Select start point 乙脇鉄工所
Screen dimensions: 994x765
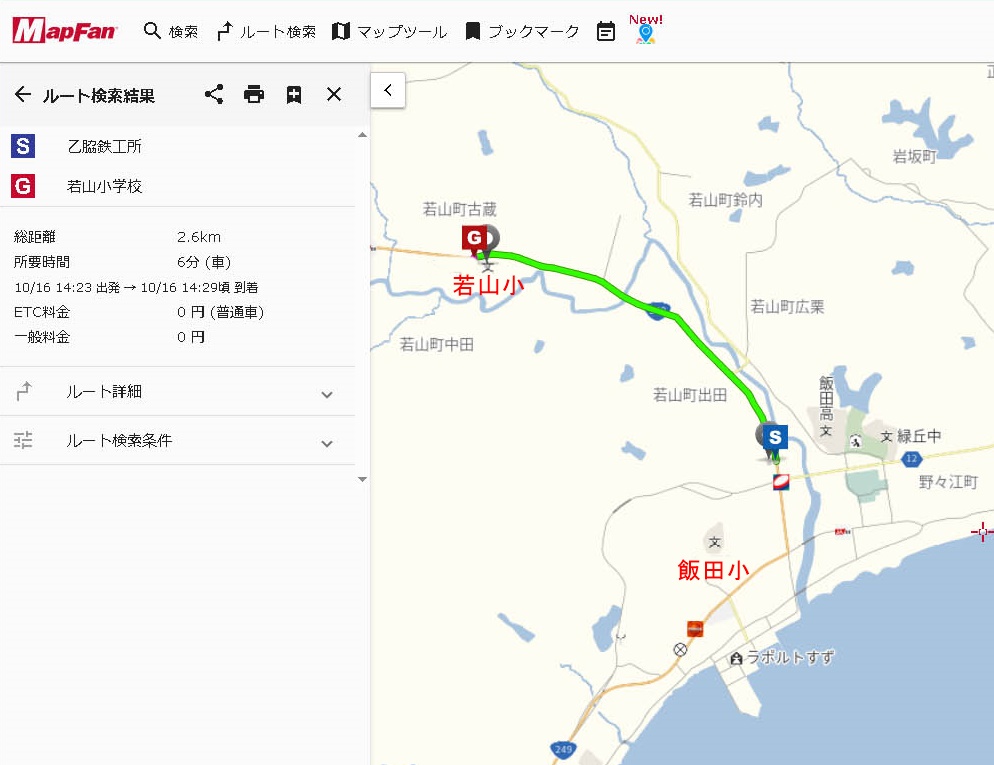coord(104,146)
